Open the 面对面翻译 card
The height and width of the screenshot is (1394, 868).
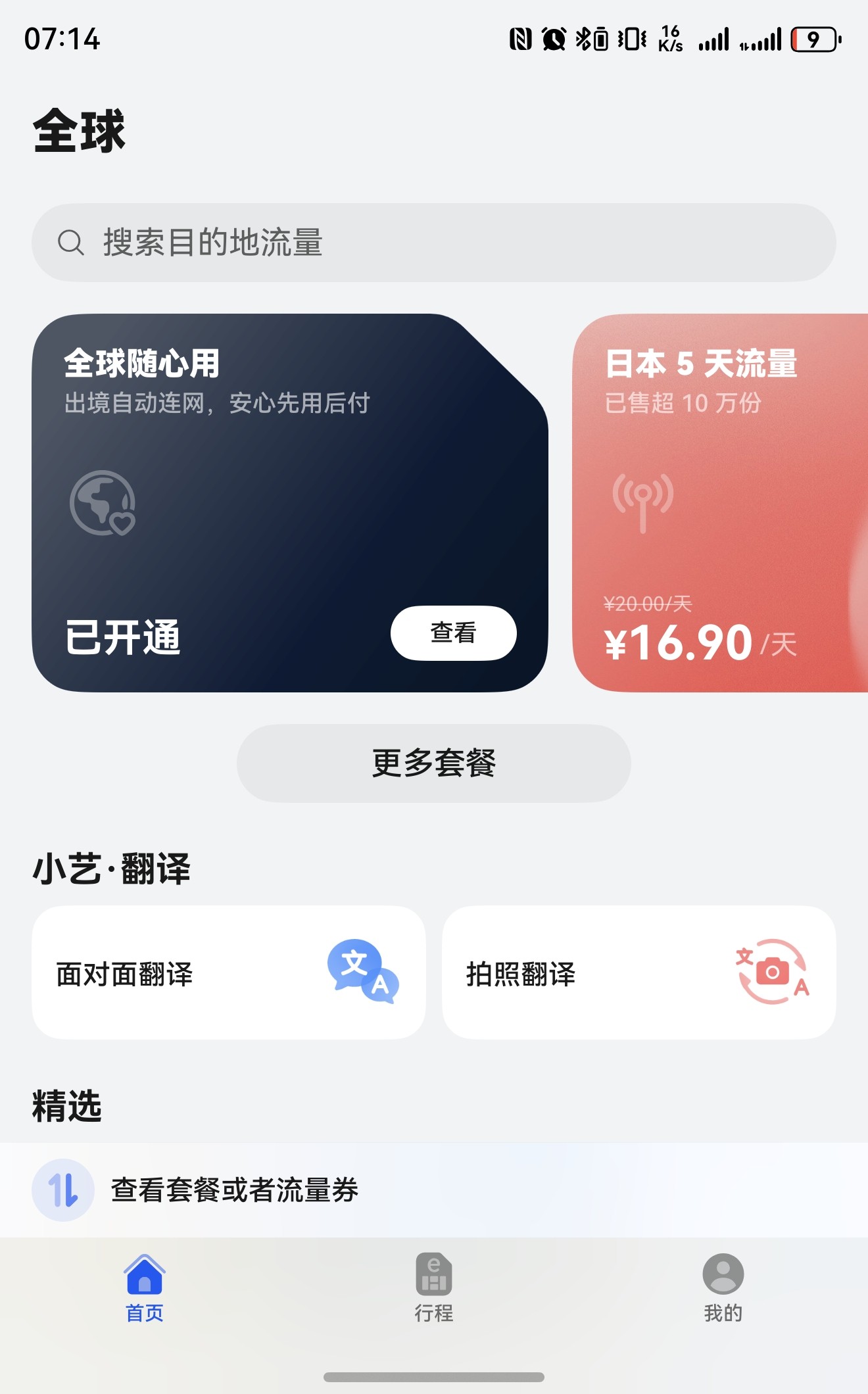click(x=229, y=978)
